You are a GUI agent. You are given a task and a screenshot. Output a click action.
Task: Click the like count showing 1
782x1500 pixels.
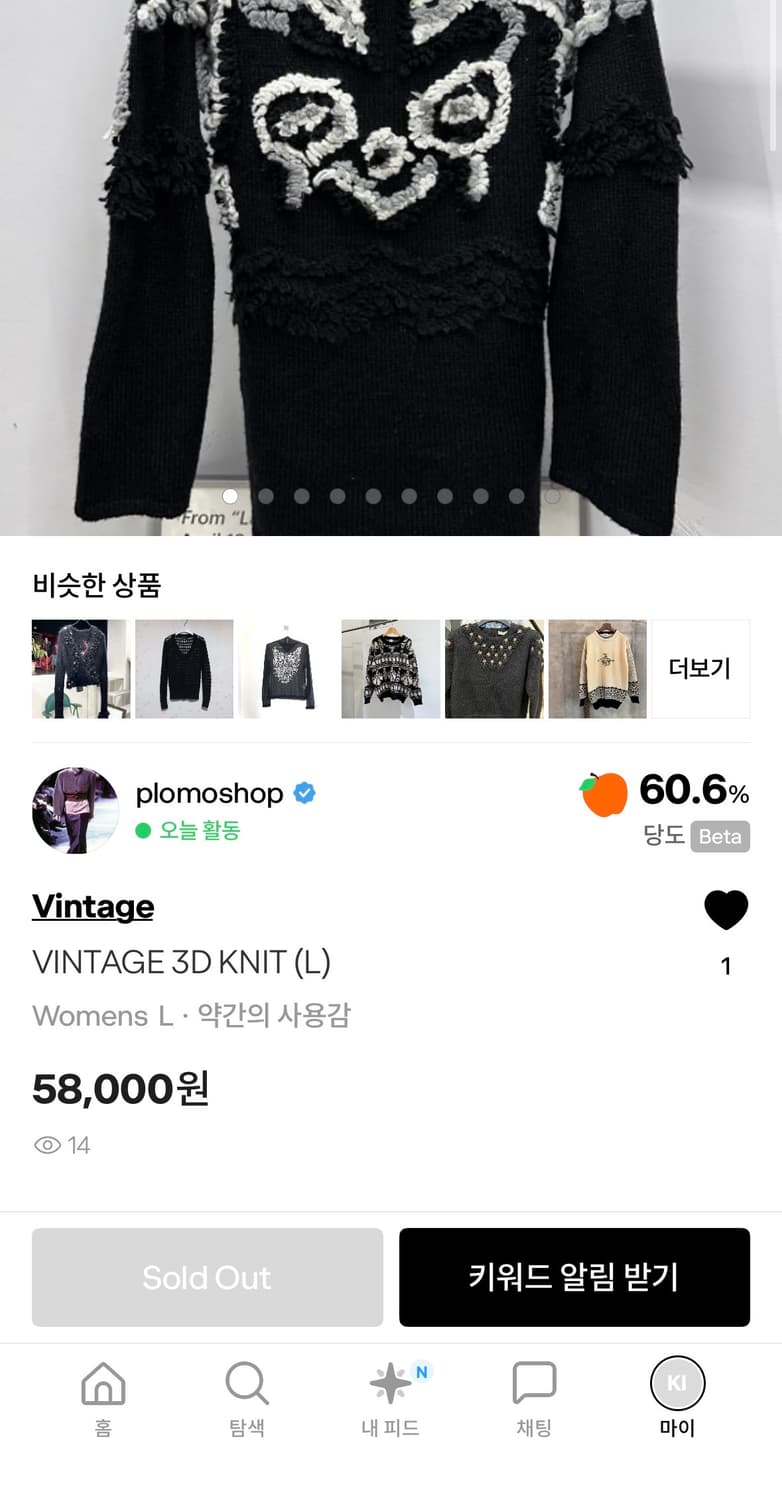(726, 966)
